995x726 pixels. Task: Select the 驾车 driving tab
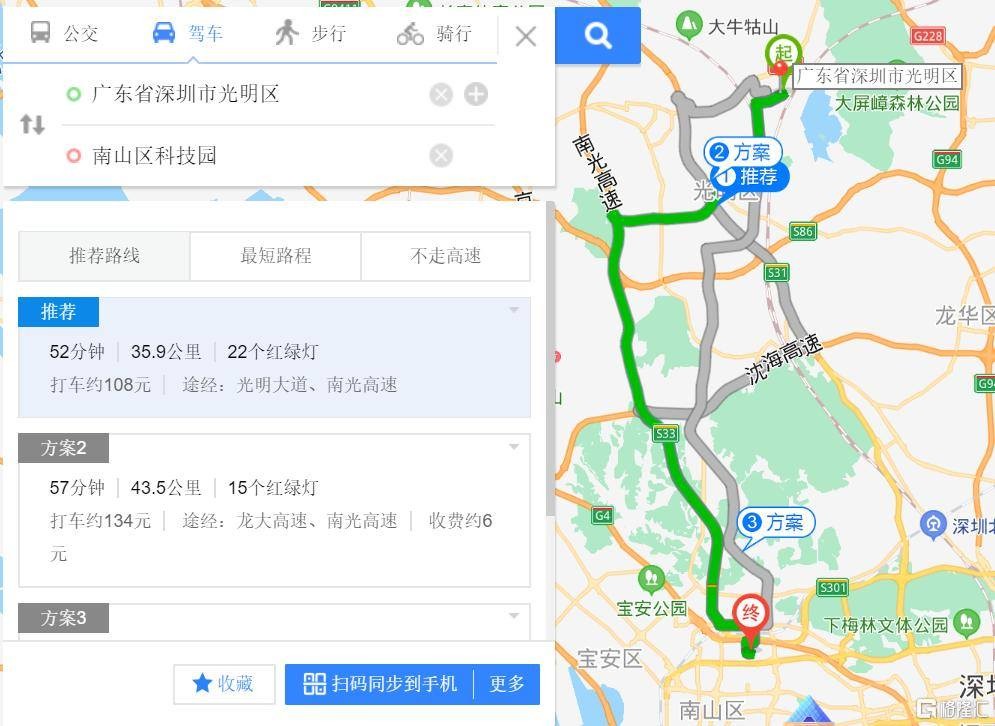(x=187, y=33)
